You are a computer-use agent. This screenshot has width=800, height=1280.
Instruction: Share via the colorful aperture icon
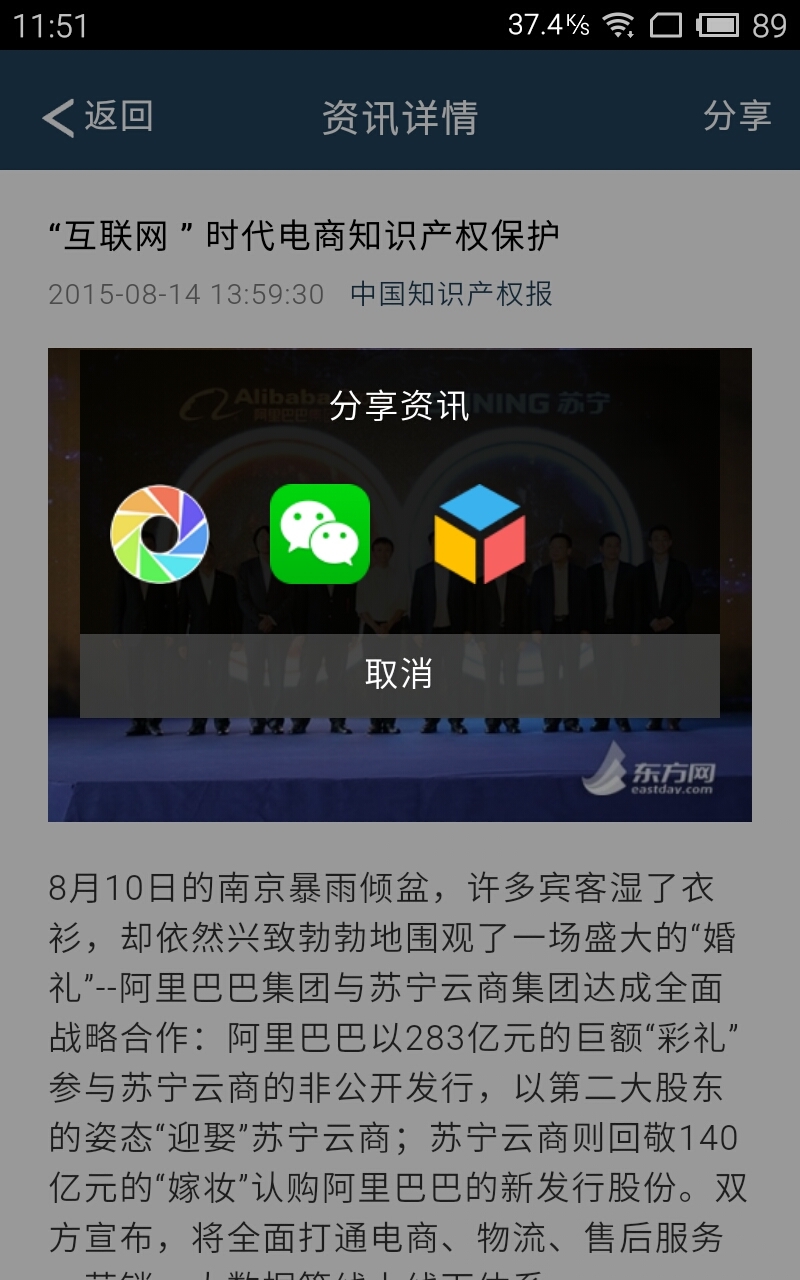pos(160,534)
